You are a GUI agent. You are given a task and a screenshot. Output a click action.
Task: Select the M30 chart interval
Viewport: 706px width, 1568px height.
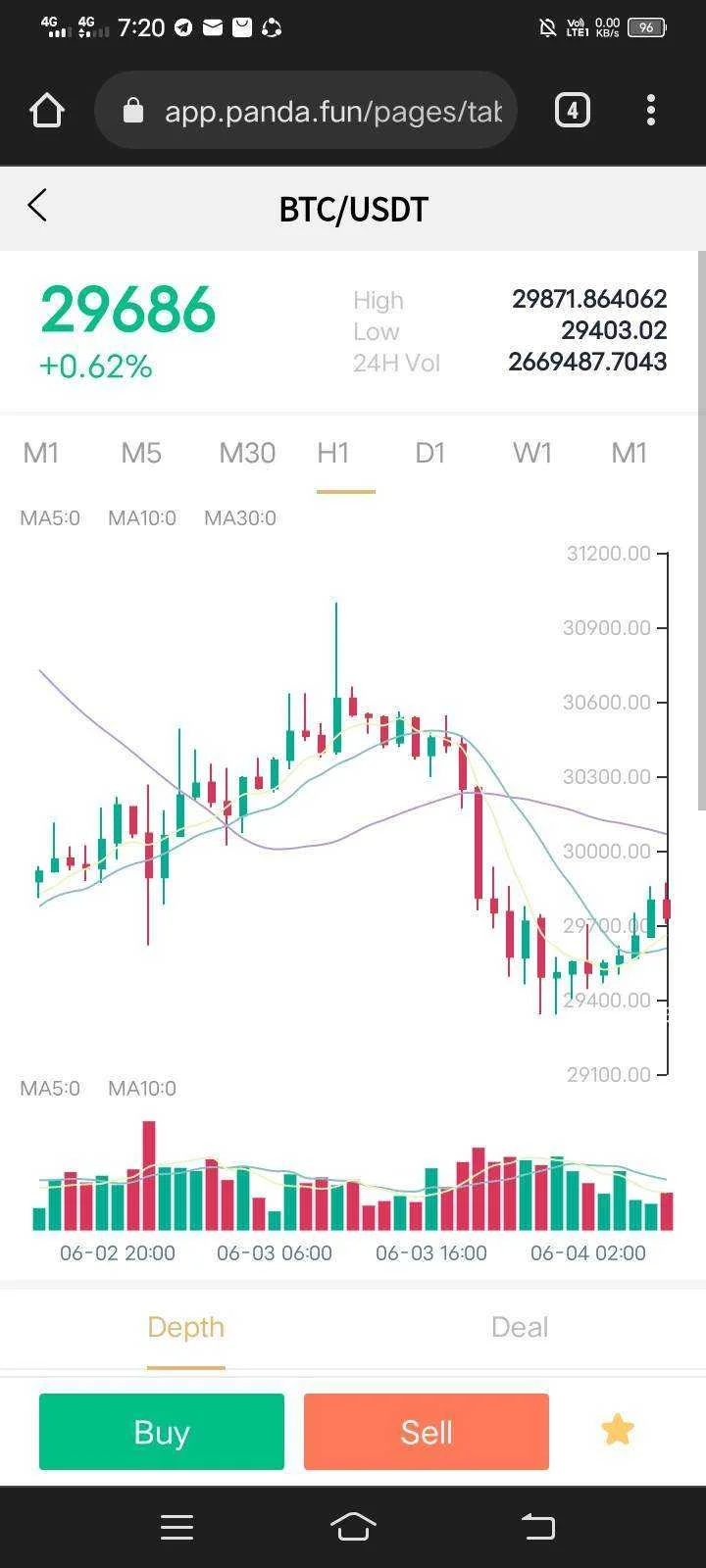pos(247,453)
